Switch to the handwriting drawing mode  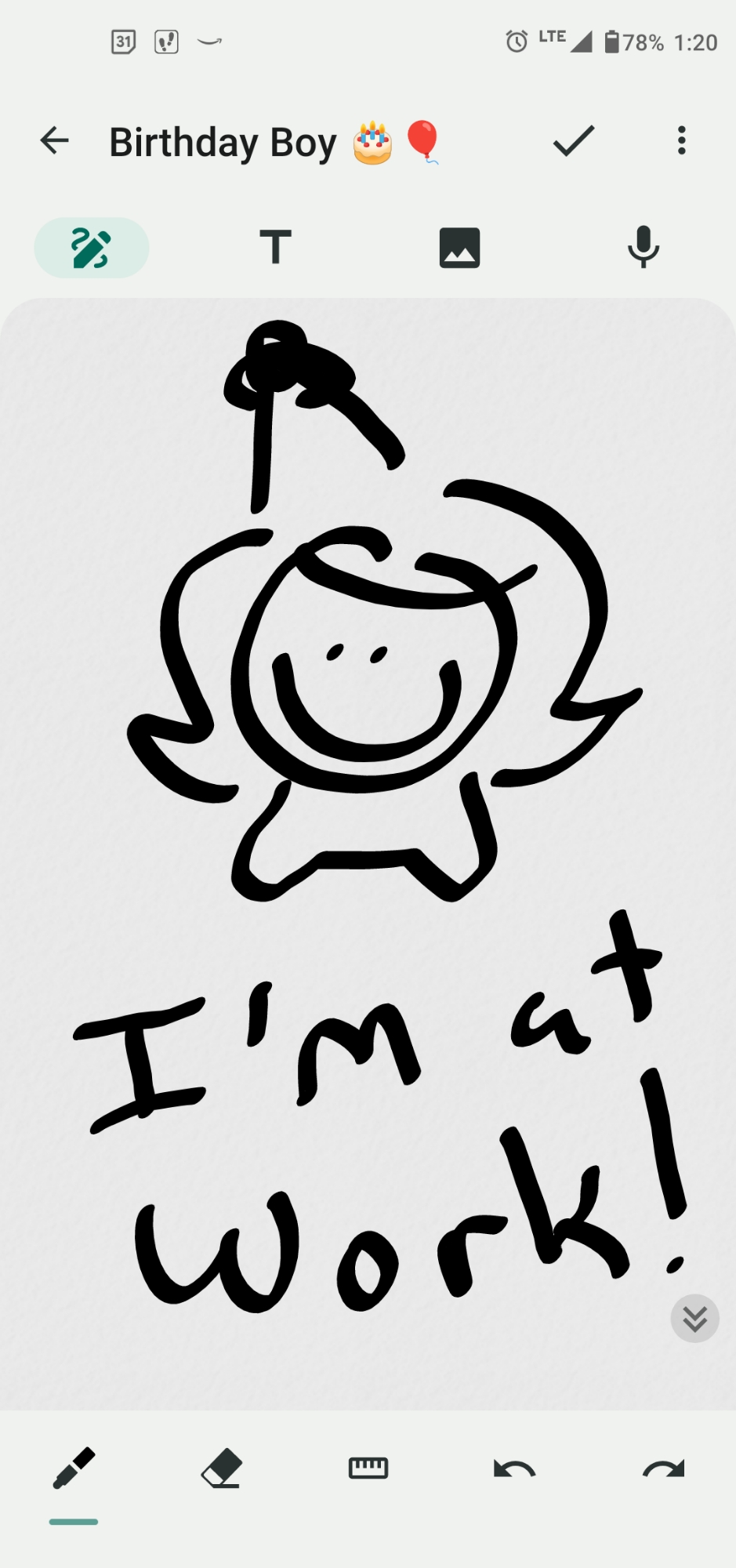tap(91, 248)
